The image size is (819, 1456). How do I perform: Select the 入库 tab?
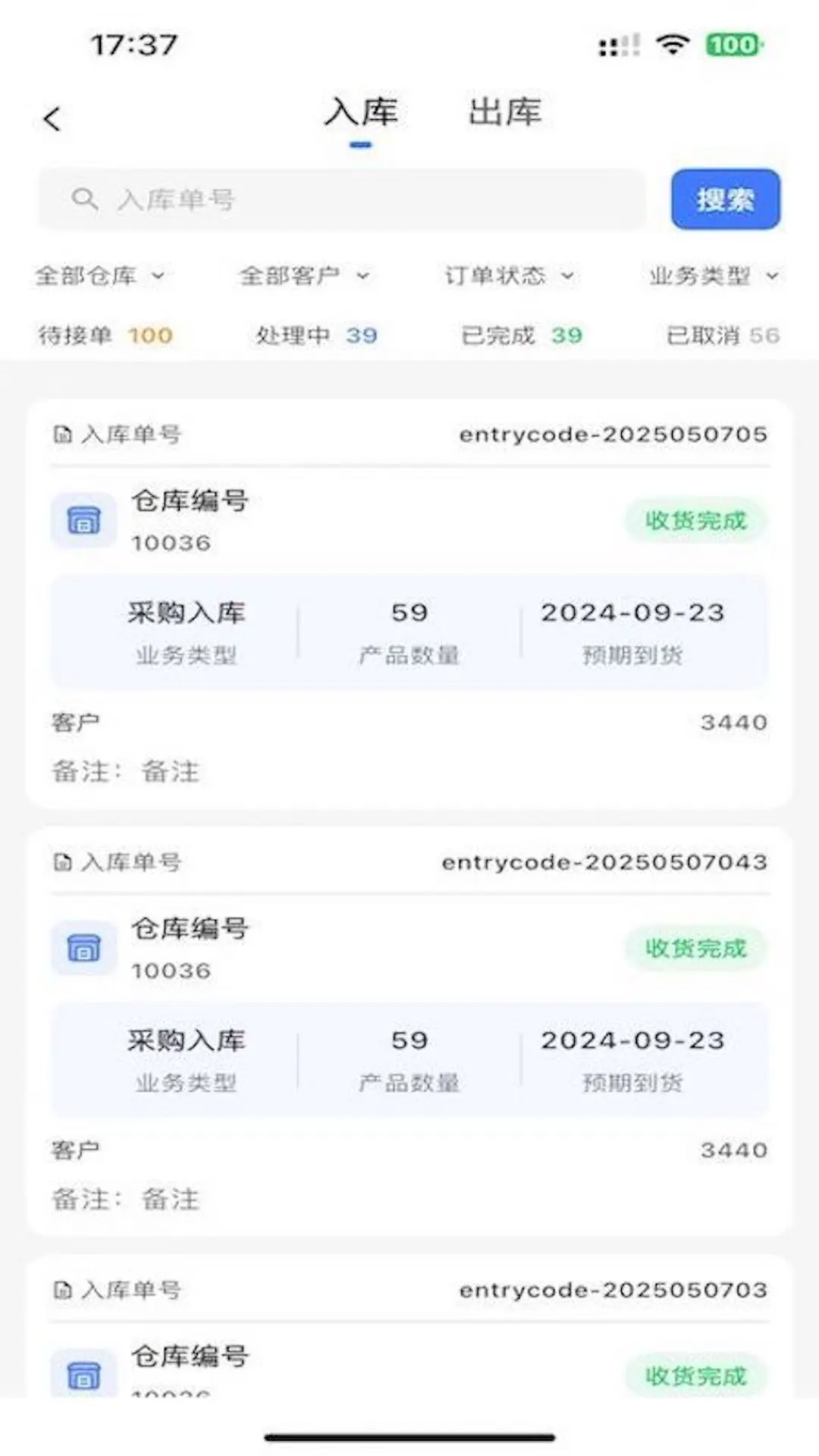tap(361, 113)
